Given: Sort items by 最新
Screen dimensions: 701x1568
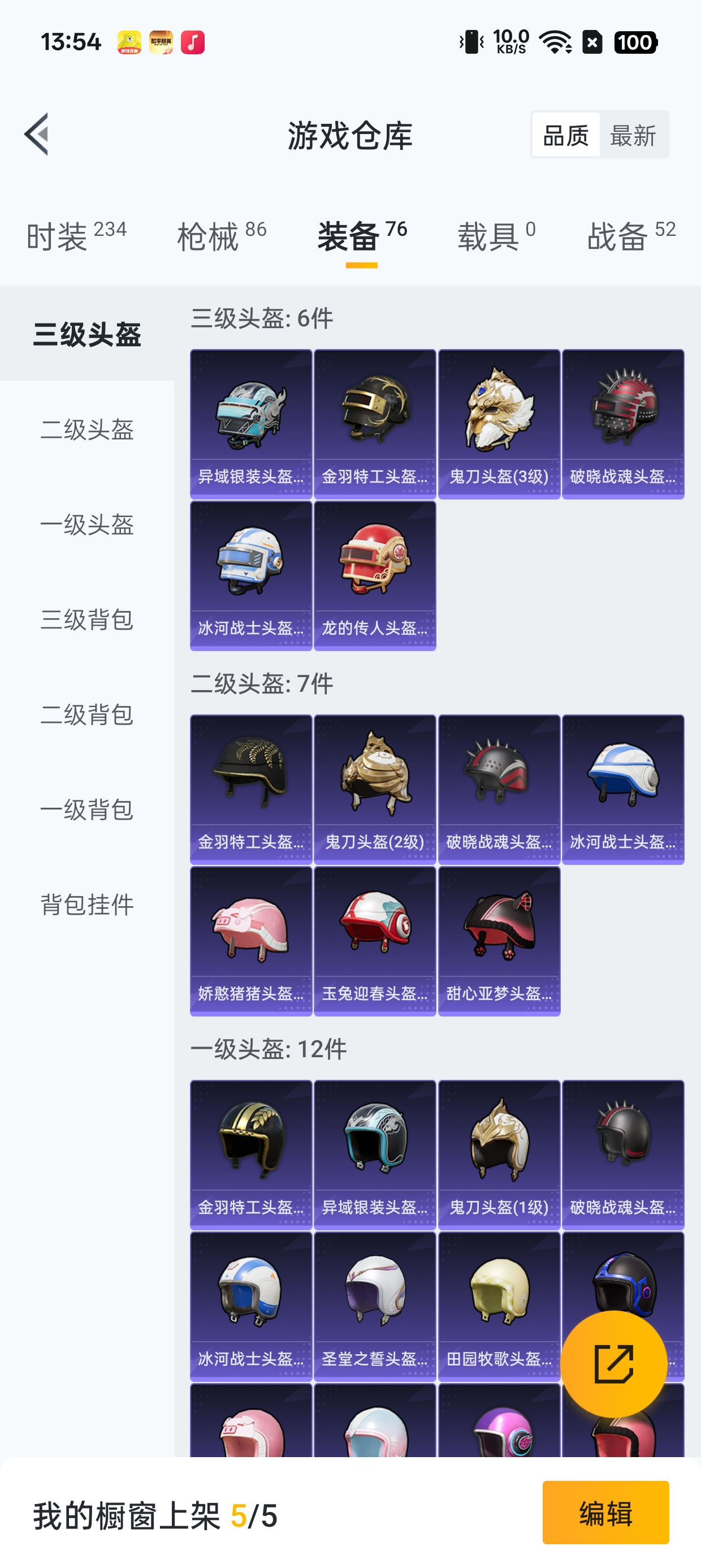Looking at the screenshot, I should pos(633,135).
